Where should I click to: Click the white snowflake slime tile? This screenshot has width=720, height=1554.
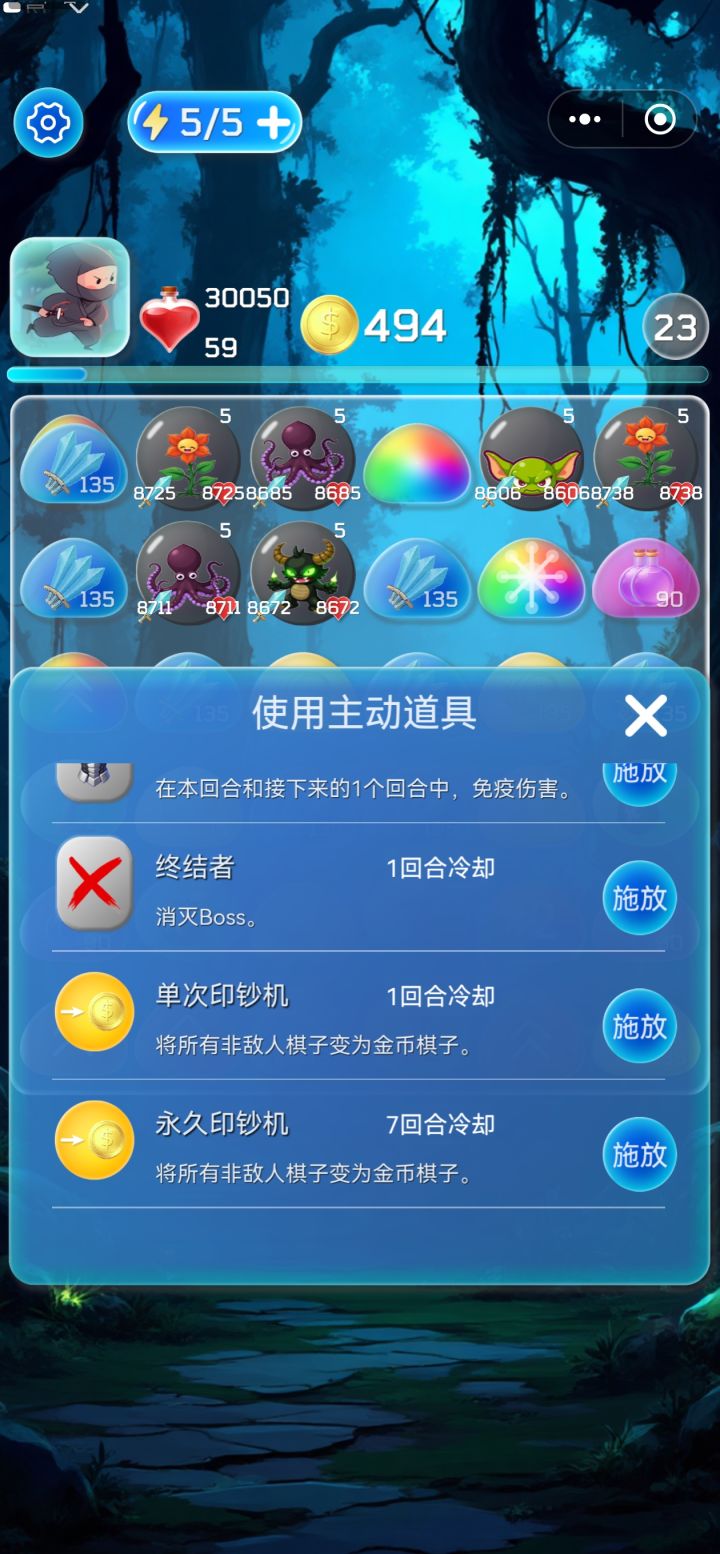tap(530, 578)
